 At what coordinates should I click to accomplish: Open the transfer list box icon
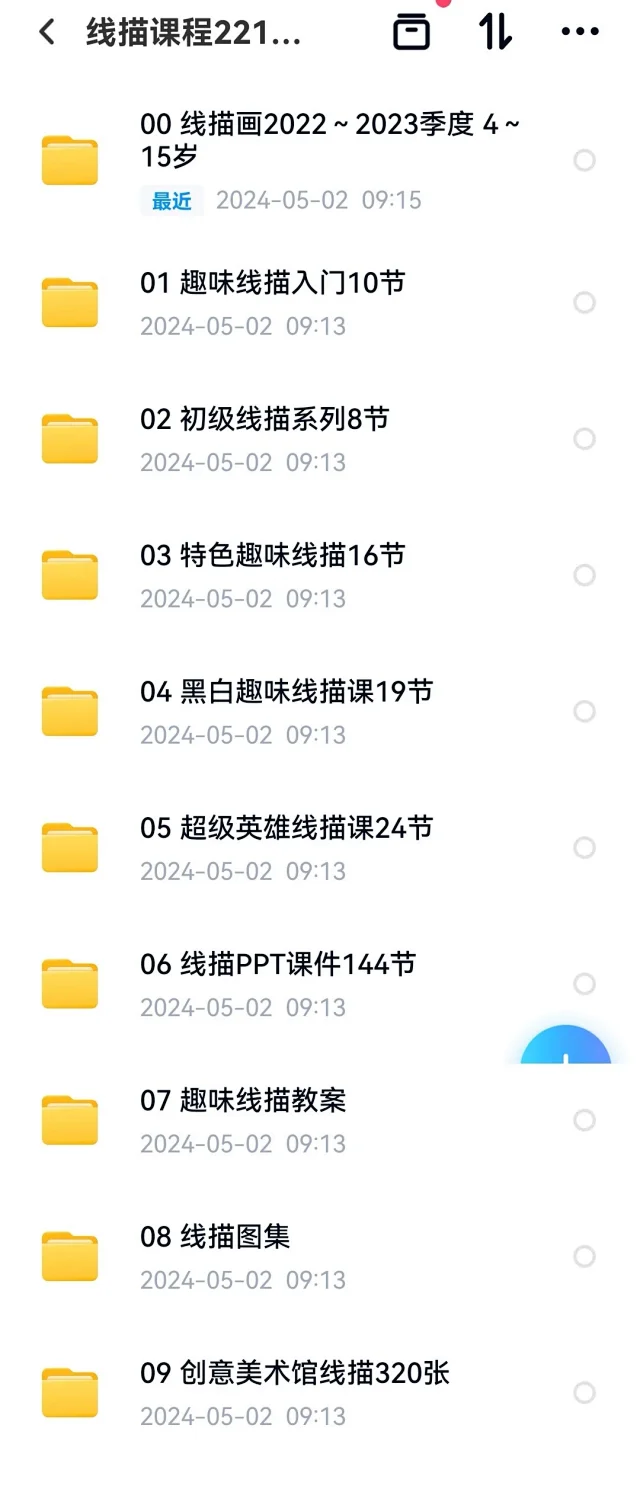pos(411,32)
